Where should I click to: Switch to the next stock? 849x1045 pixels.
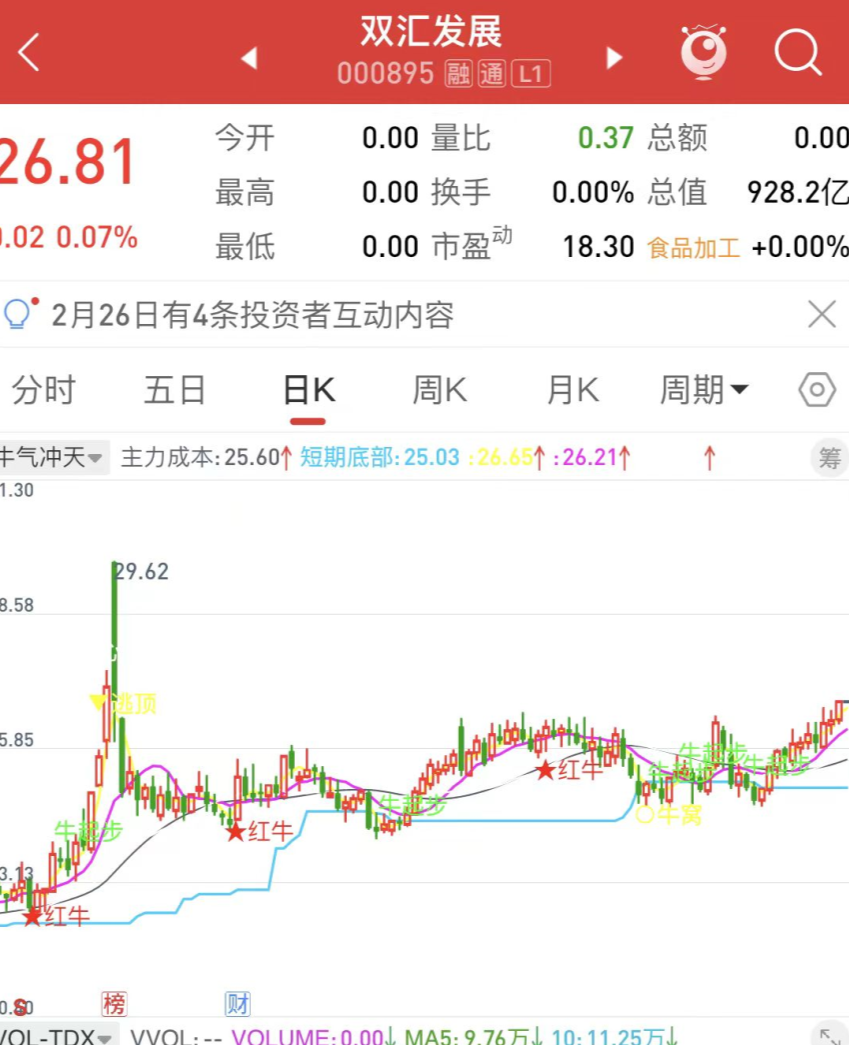(x=615, y=58)
